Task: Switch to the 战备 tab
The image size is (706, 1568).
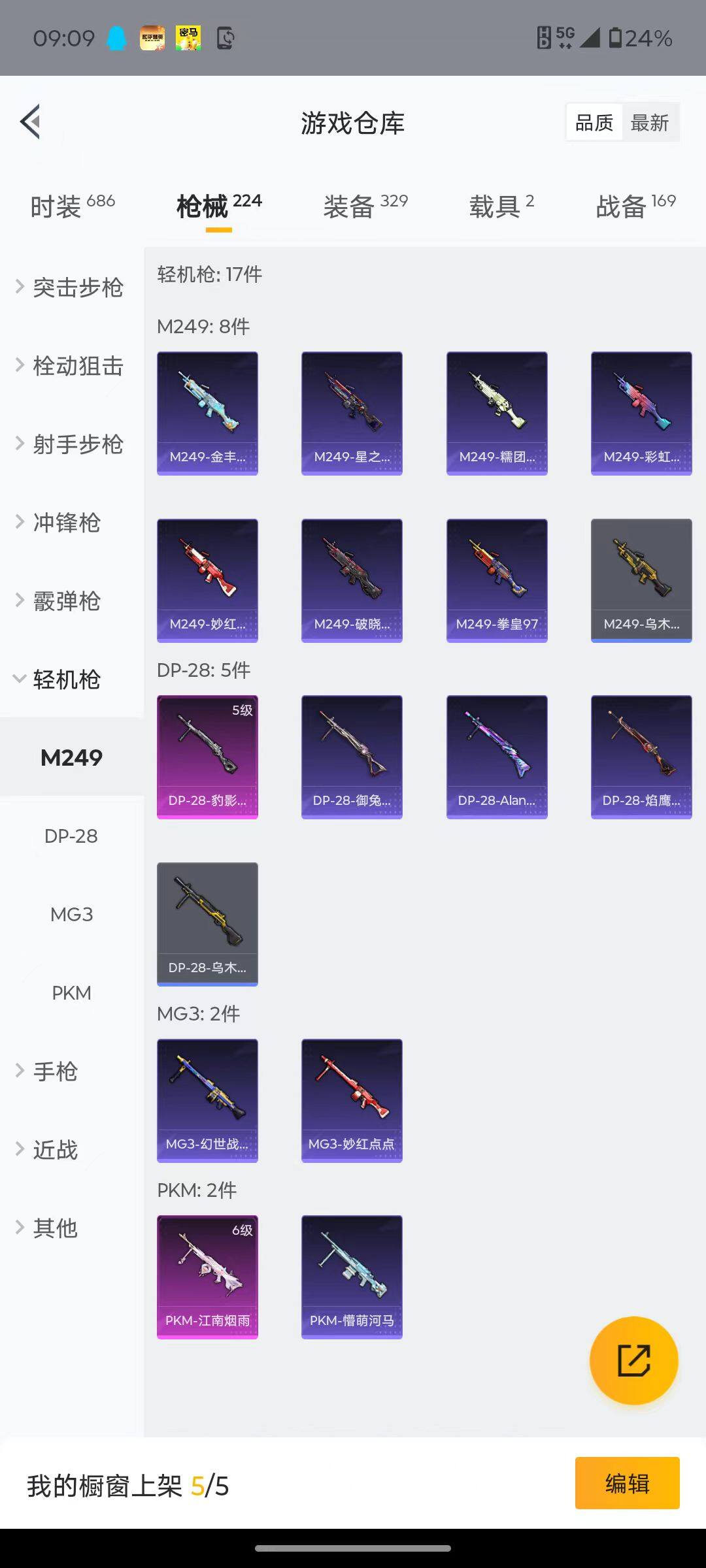Action: (x=635, y=206)
